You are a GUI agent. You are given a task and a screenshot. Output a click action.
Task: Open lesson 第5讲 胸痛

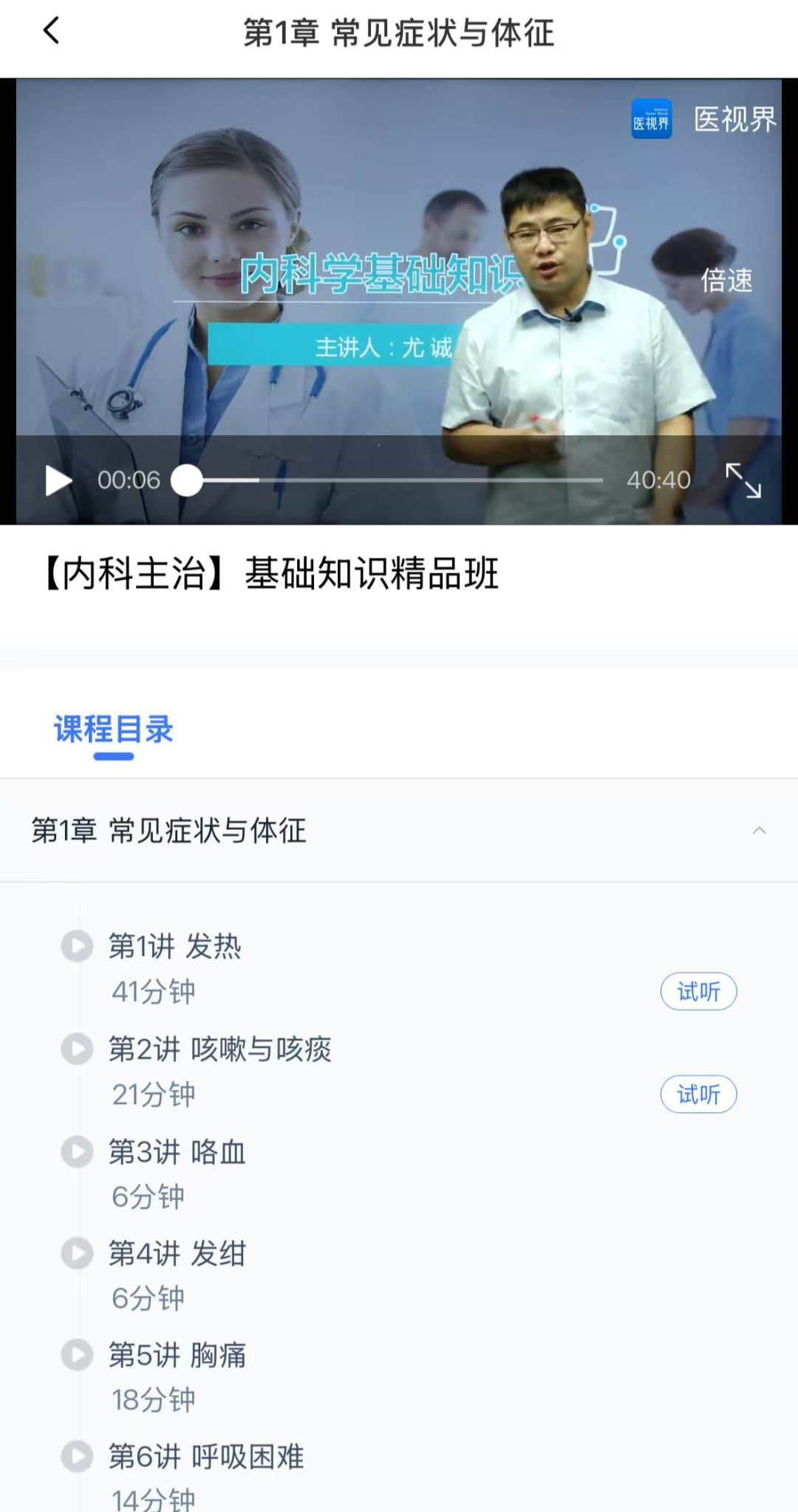[x=177, y=1355]
